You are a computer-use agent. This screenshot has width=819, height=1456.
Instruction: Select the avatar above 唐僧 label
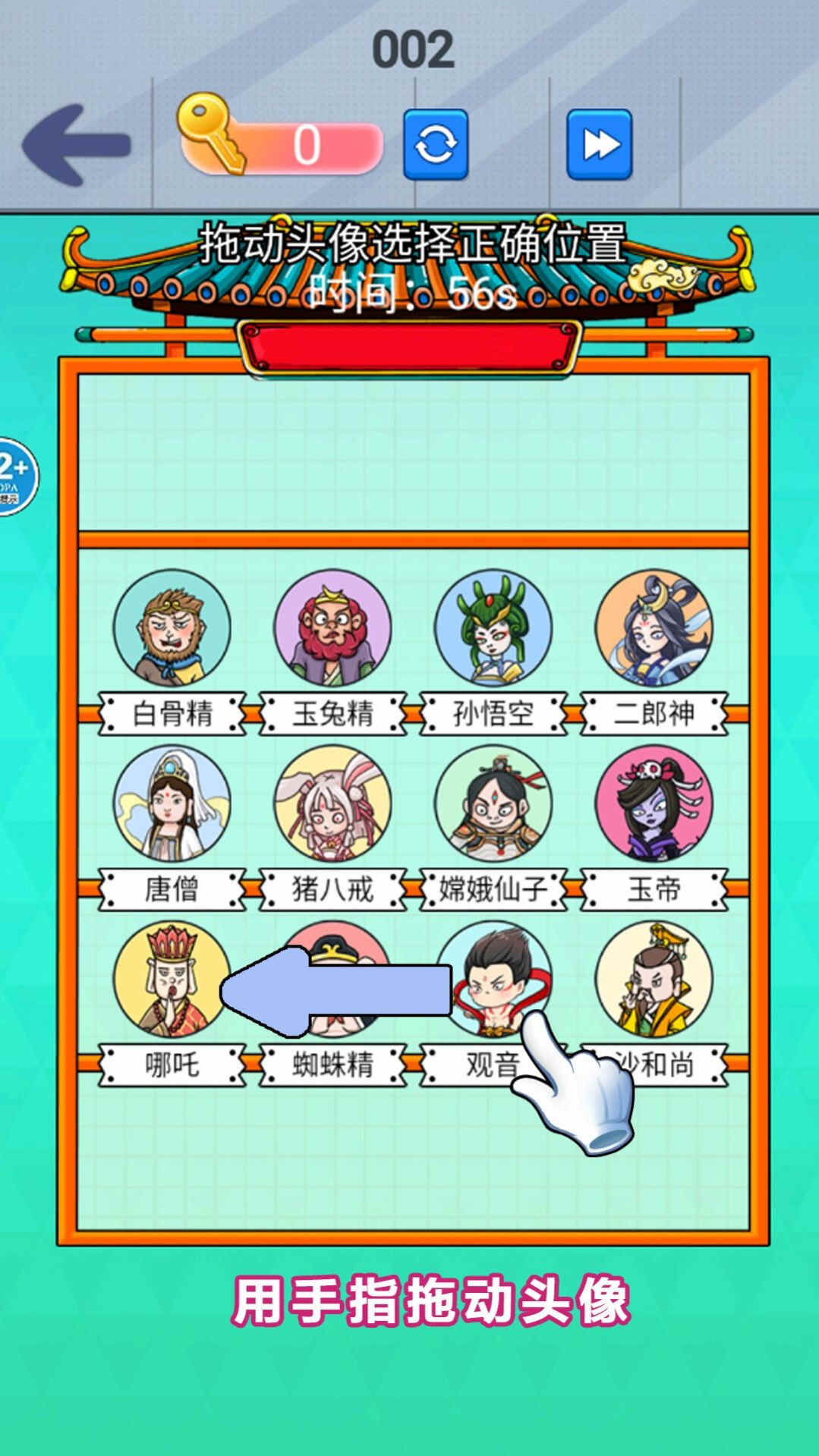(x=172, y=803)
